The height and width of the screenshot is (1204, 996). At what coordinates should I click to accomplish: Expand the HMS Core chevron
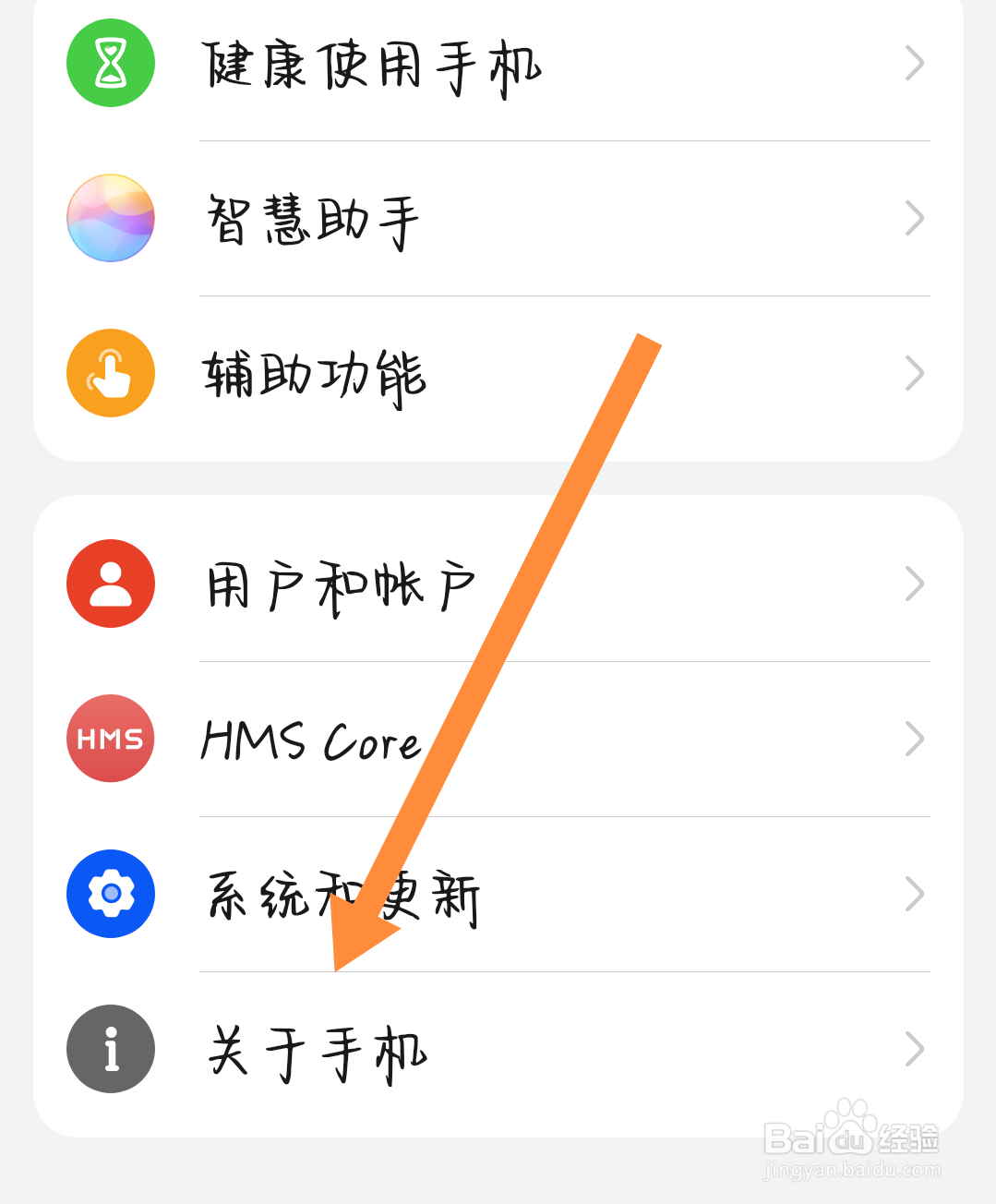914,738
